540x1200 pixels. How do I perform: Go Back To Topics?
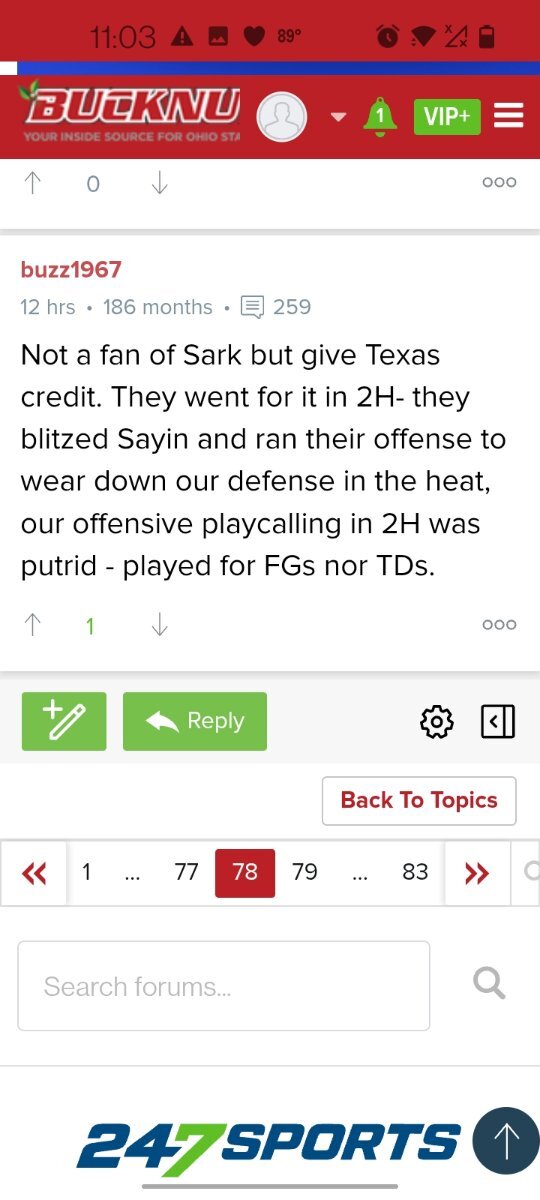pyautogui.click(x=419, y=800)
